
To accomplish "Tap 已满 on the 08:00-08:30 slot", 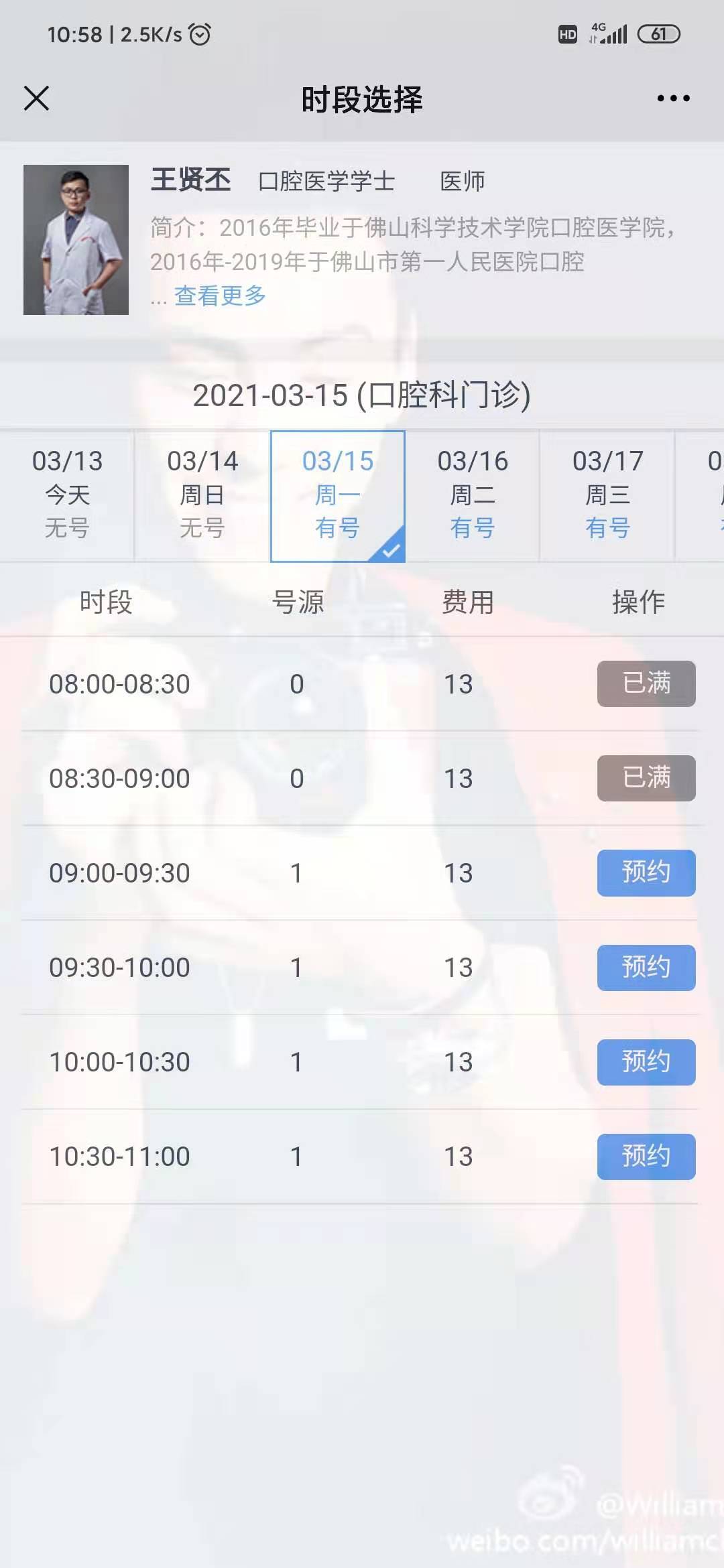I will tap(646, 683).
